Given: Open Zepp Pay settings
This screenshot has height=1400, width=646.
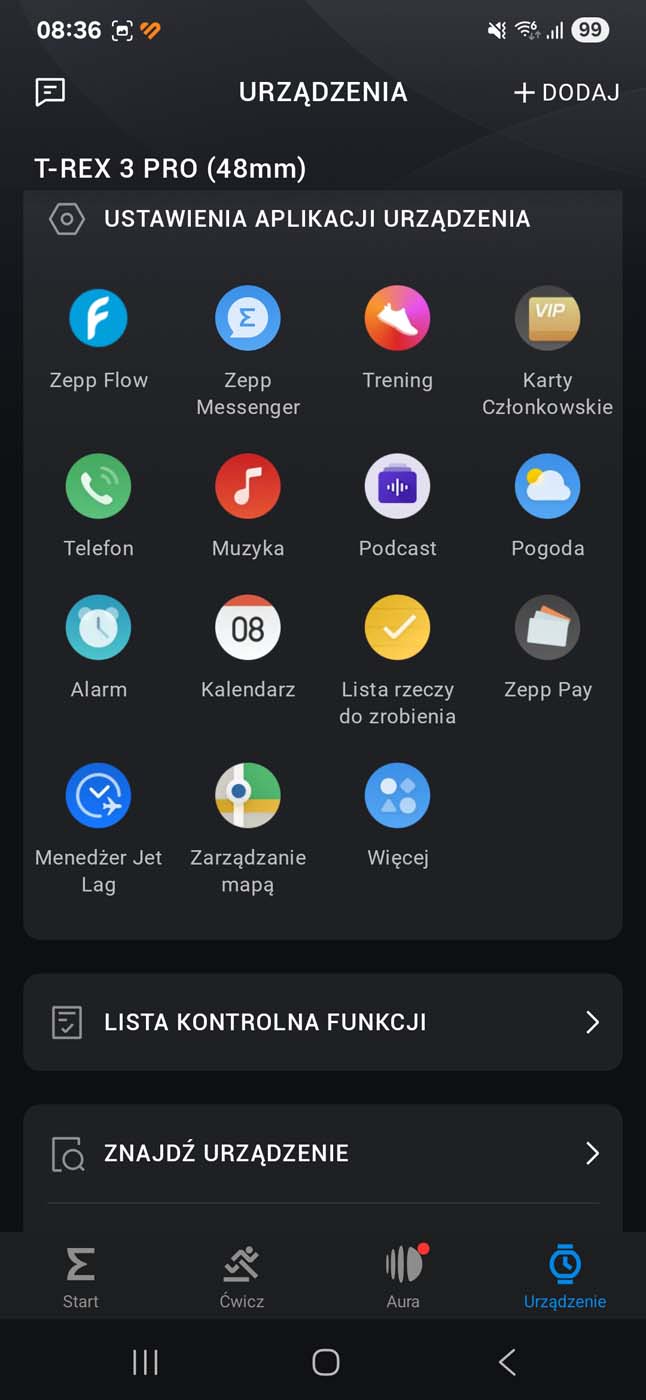Looking at the screenshot, I should tap(547, 628).
